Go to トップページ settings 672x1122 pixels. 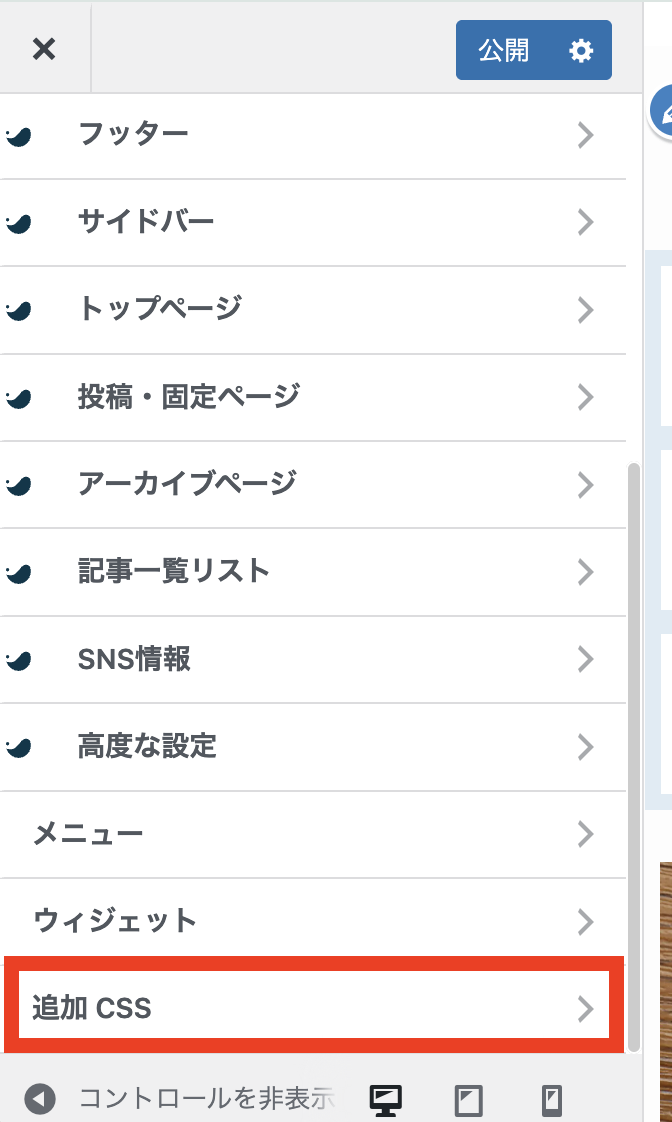pos(310,309)
